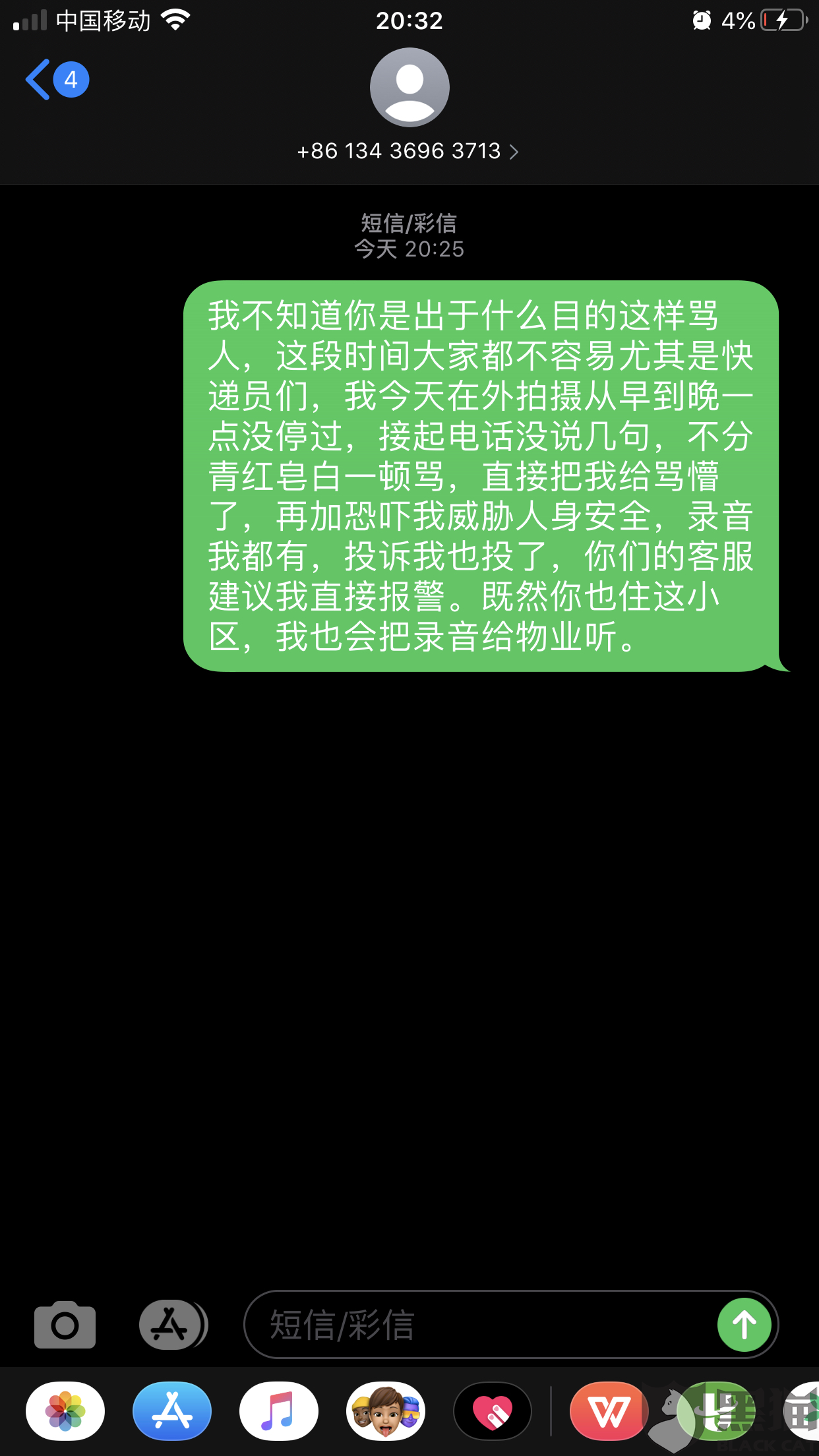Open contact details for +86 134 3696 3713
819x1456 pixels.
[x=408, y=151]
